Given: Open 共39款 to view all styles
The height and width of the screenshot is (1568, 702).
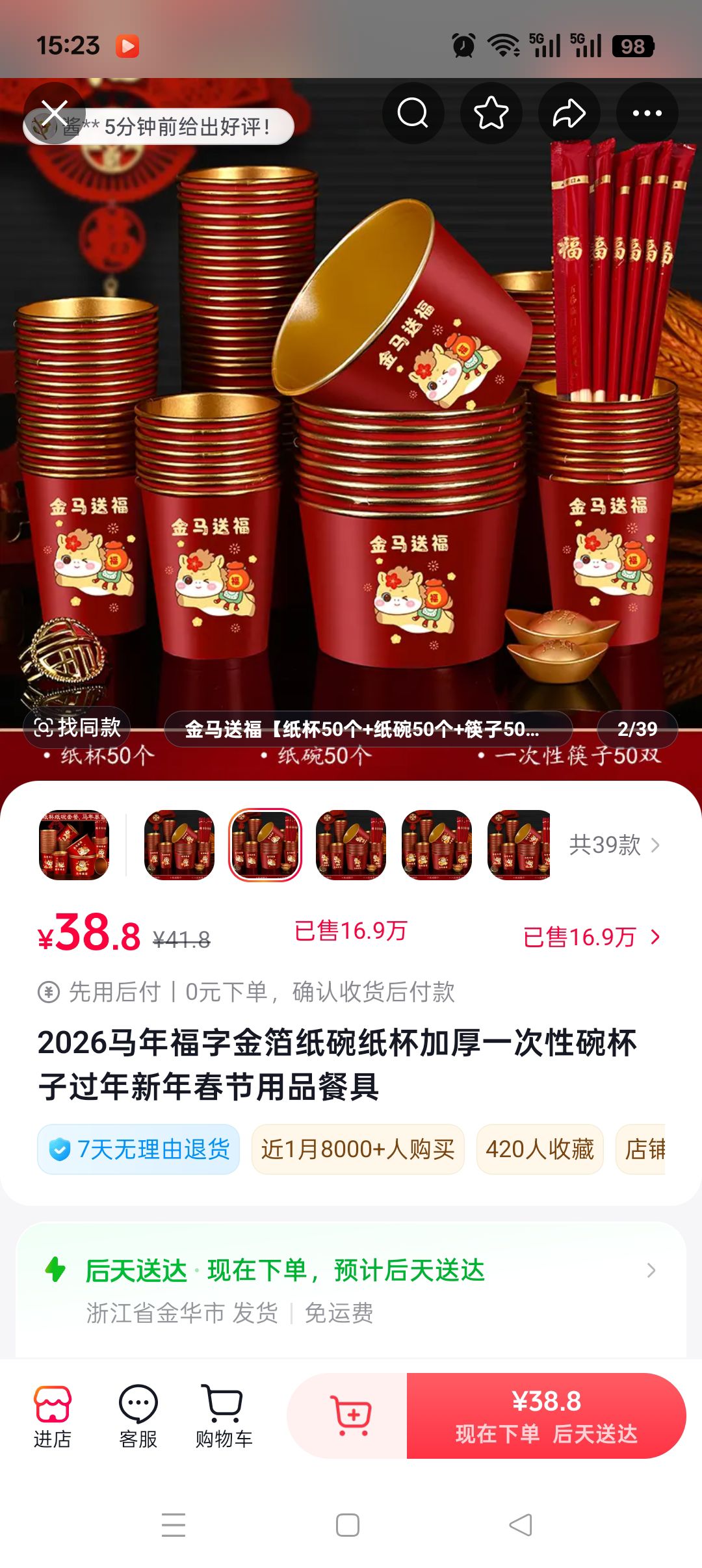Looking at the screenshot, I should pos(614,844).
